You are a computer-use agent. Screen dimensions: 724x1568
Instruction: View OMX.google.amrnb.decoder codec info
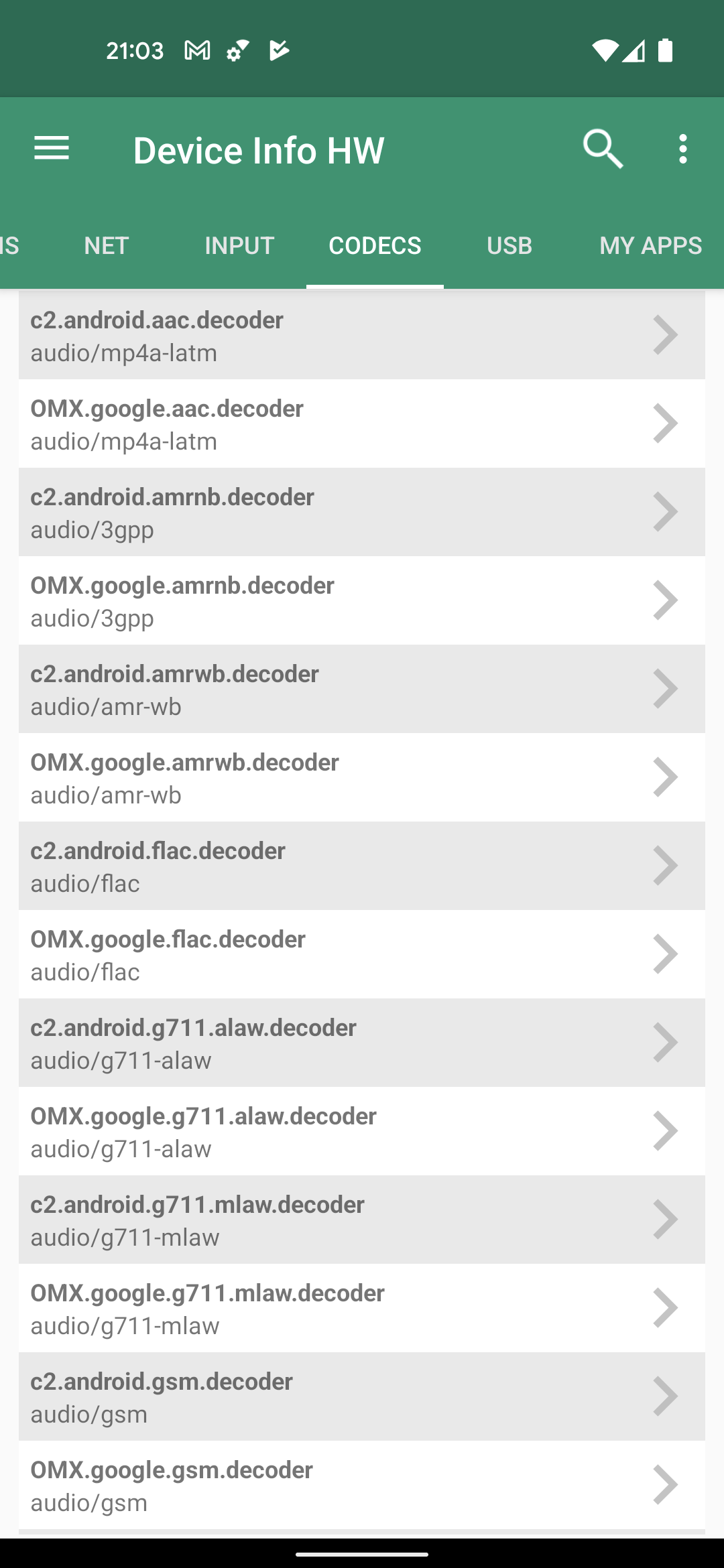pos(362,600)
